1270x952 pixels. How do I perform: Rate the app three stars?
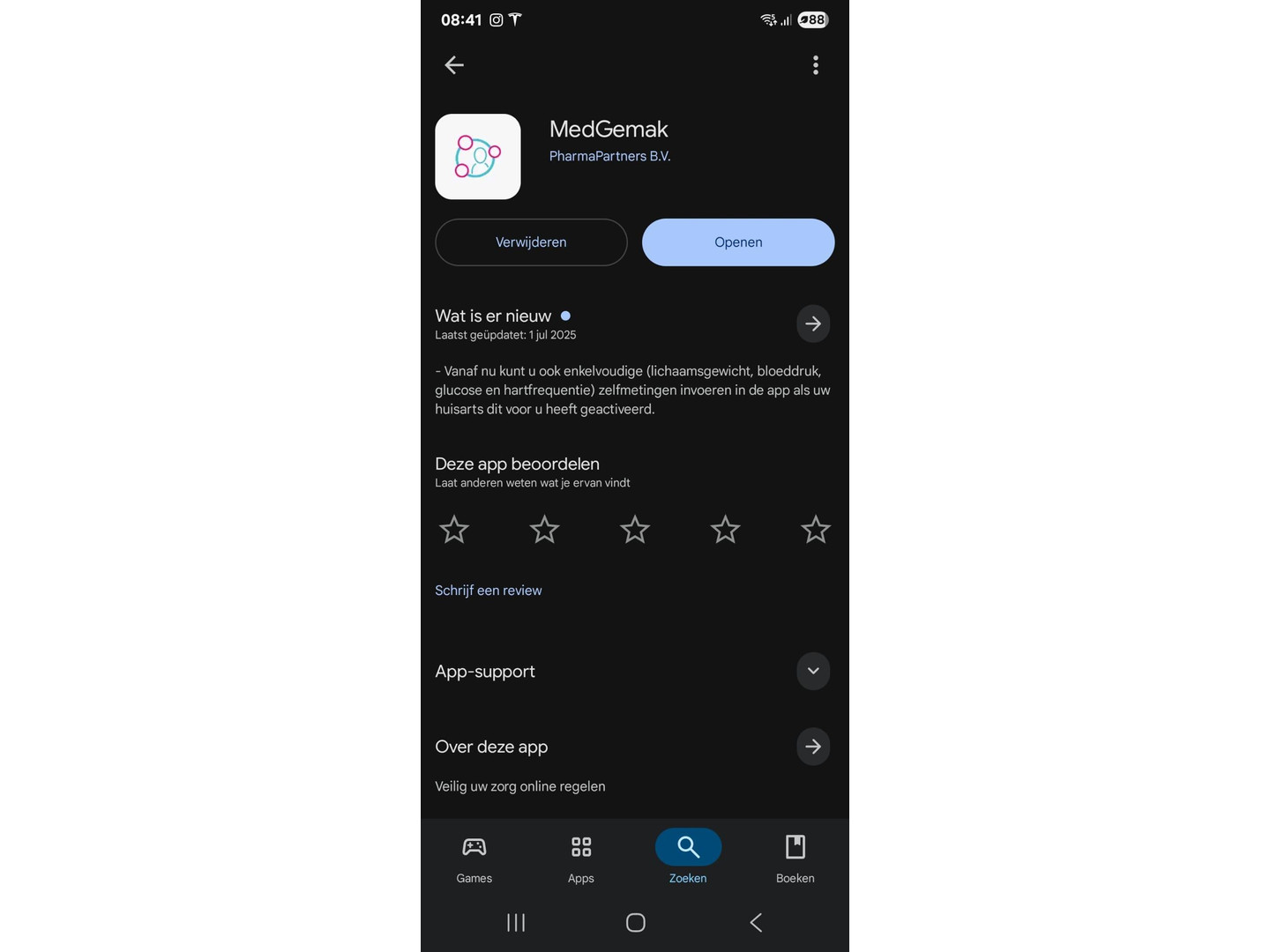[x=635, y=530]
